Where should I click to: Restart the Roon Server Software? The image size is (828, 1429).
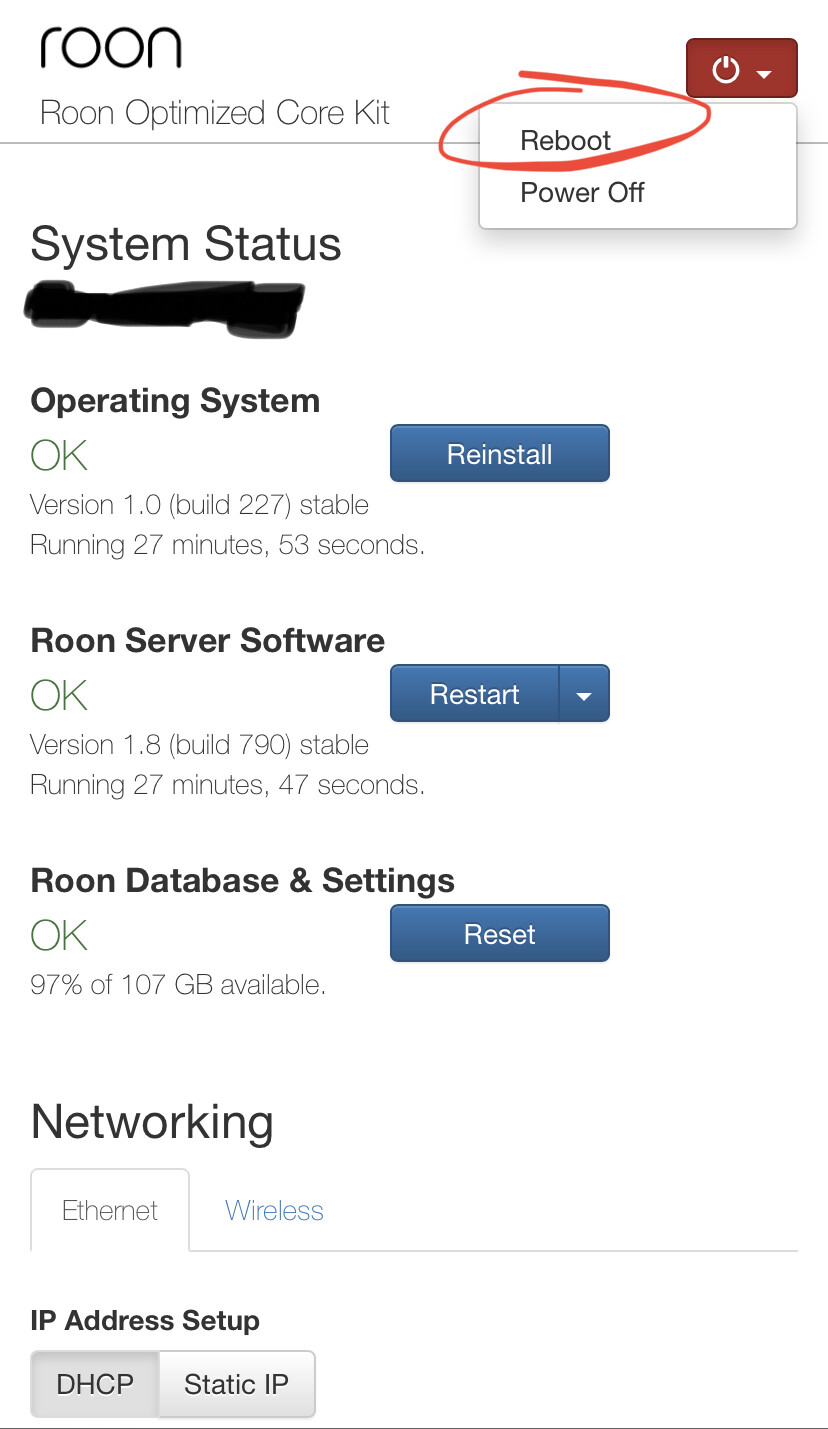tap(474, 694)
